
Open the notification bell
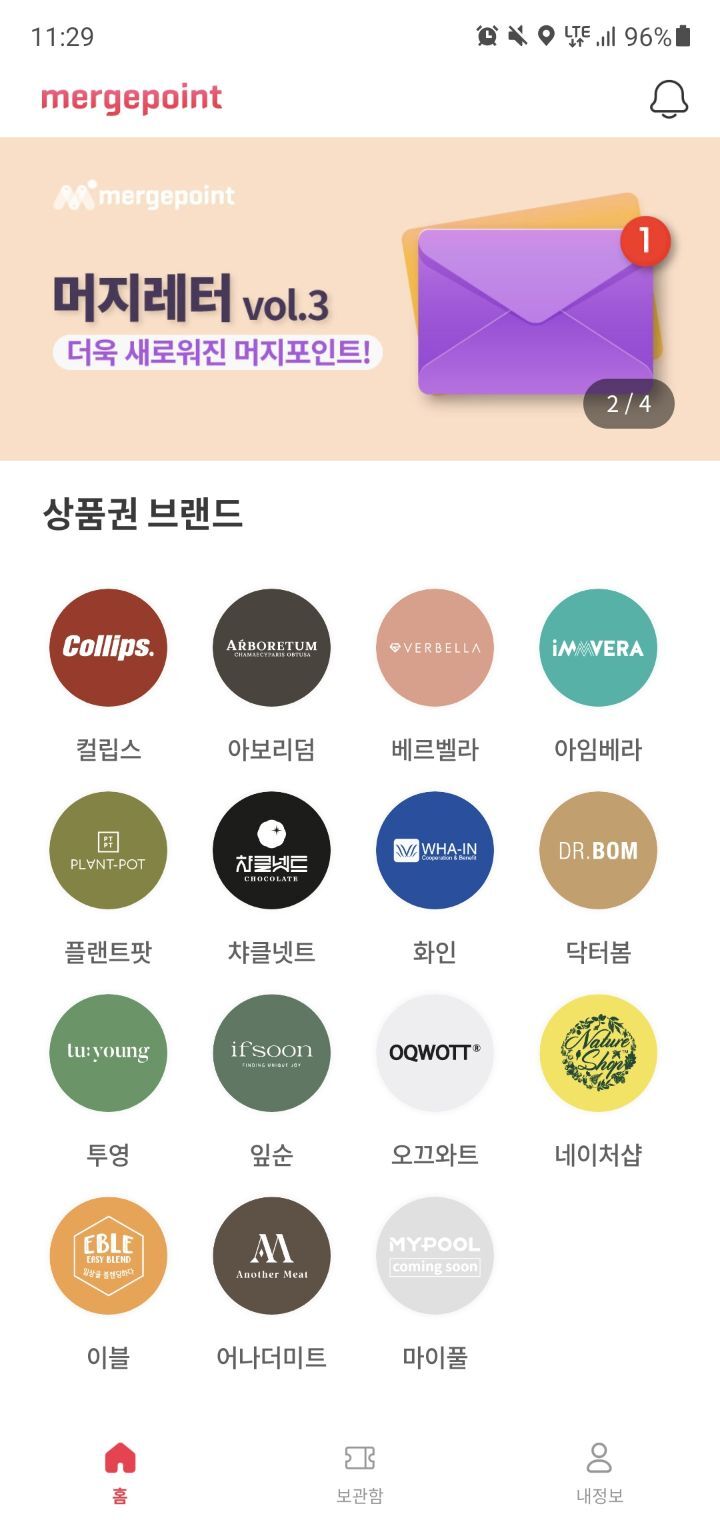click(x=668, y=99)
